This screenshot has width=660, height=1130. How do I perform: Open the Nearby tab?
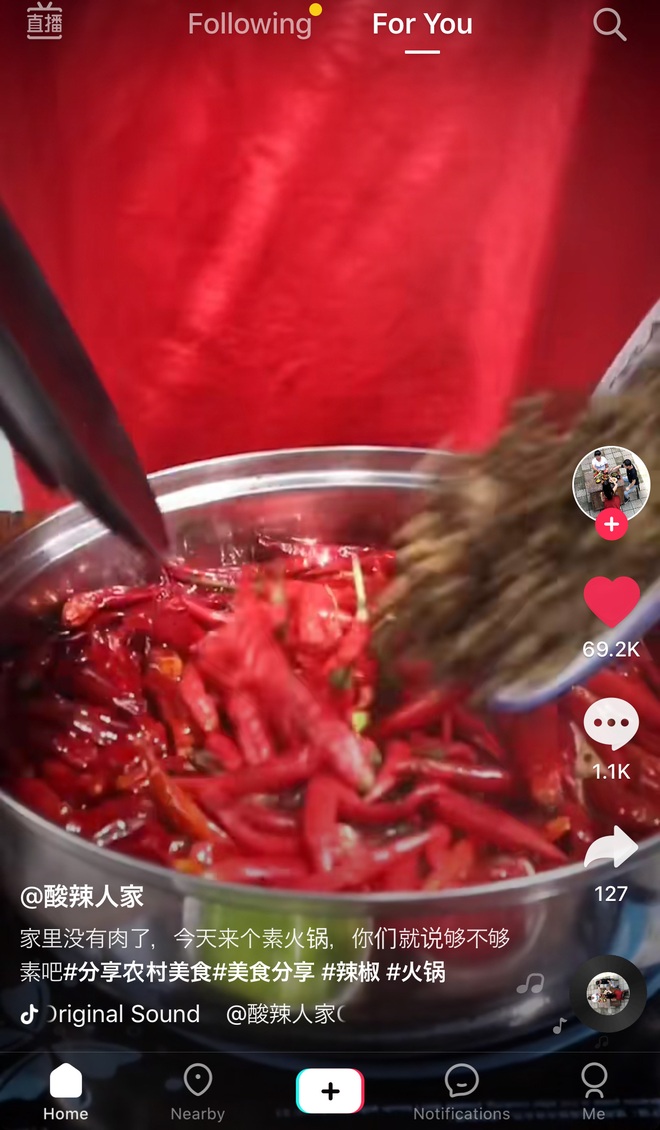198,1092
